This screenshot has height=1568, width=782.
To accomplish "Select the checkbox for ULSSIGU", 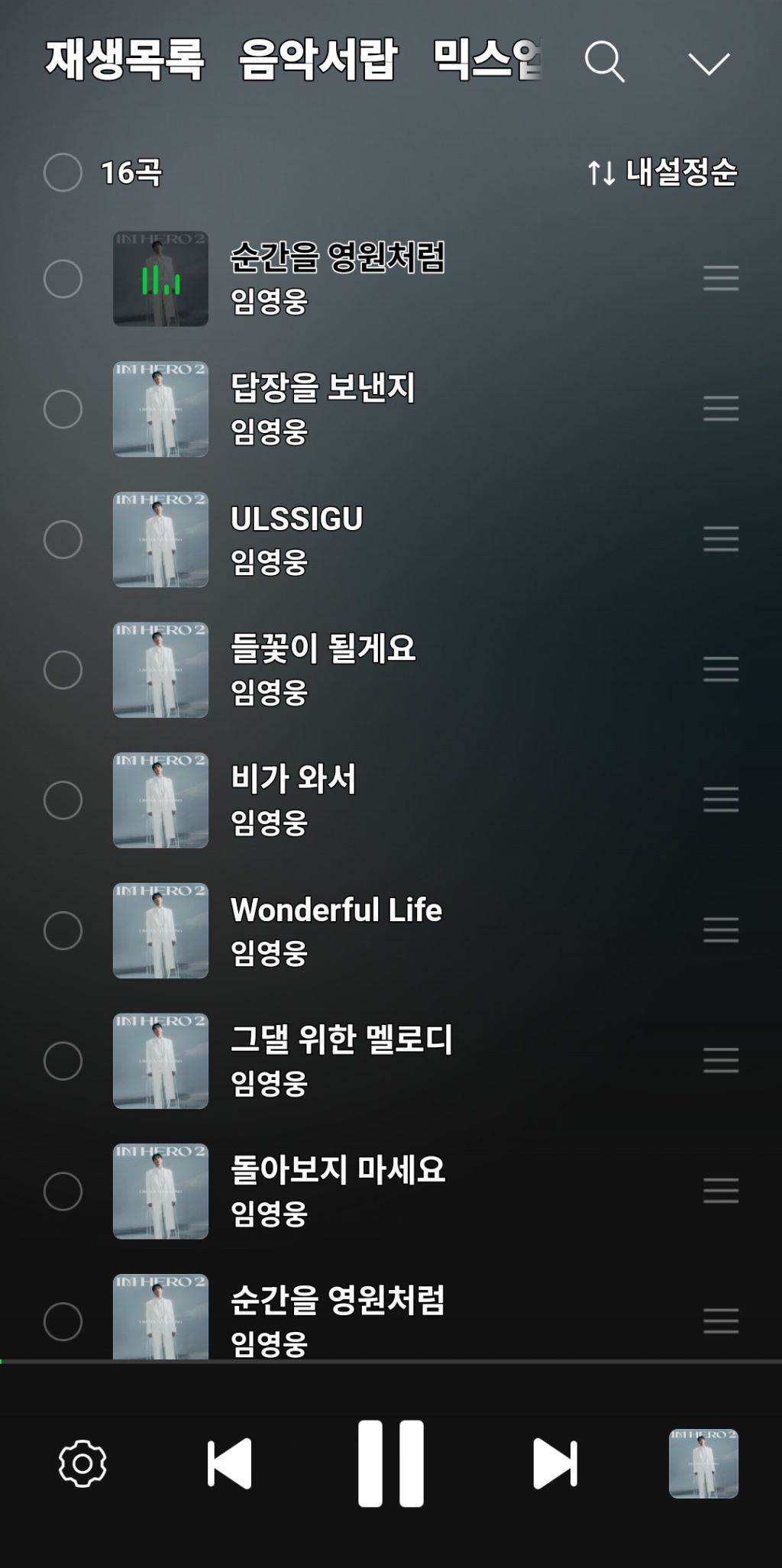I will click(x=63, y=540).
